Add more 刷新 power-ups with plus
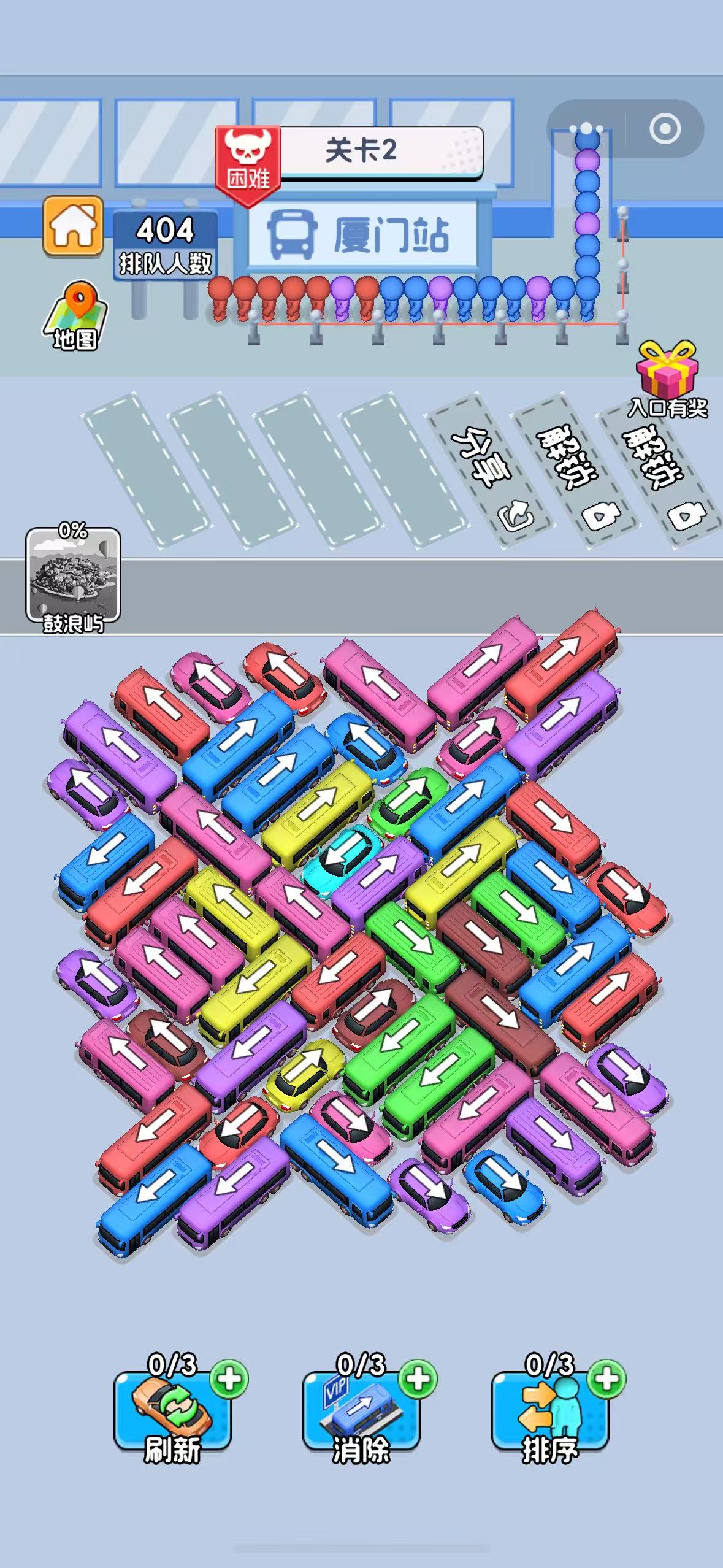The height and width of the screenshot is (1568, 723). click(229, 1378)
